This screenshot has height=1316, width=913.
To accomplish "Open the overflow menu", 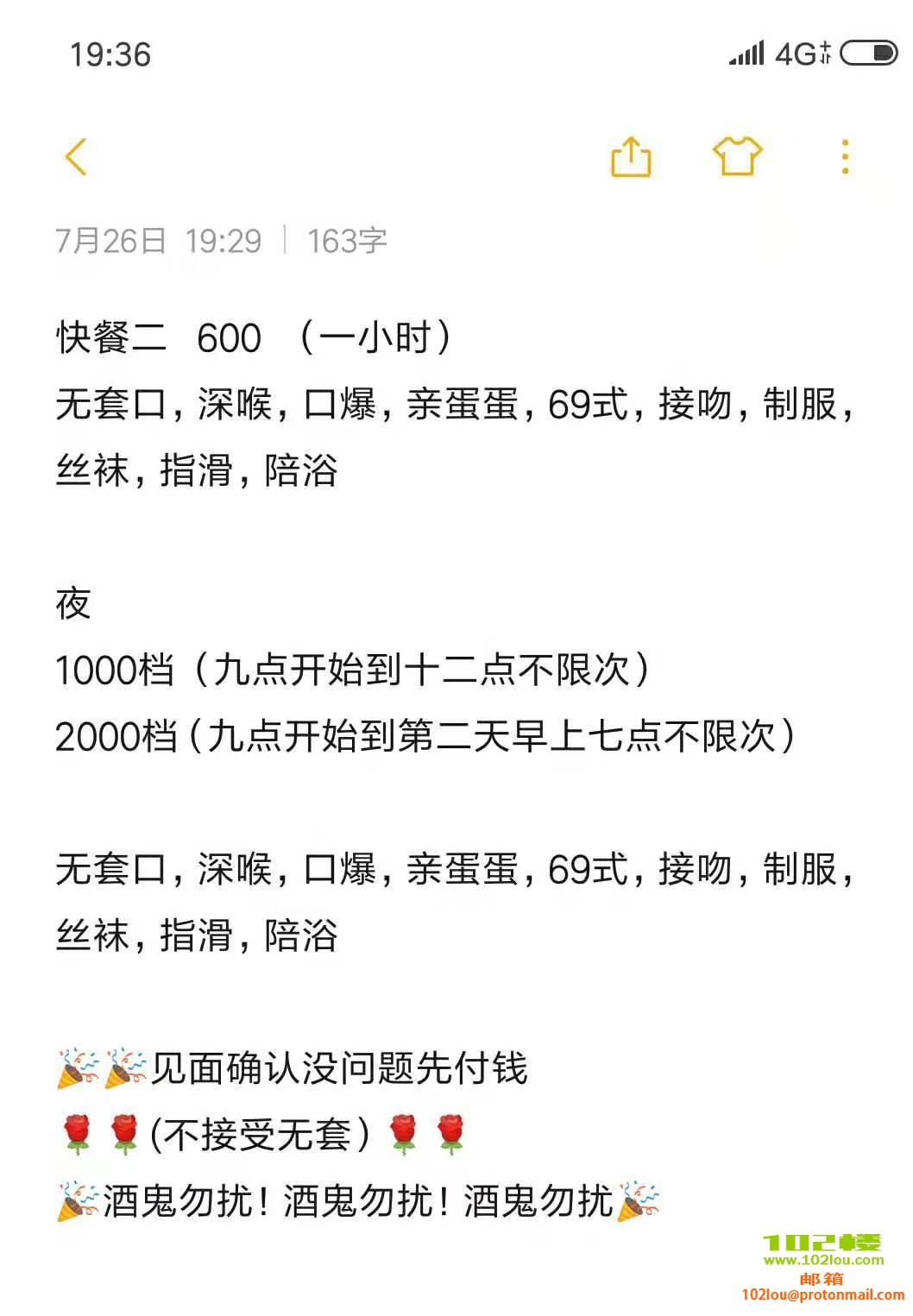I will point(845,157).
